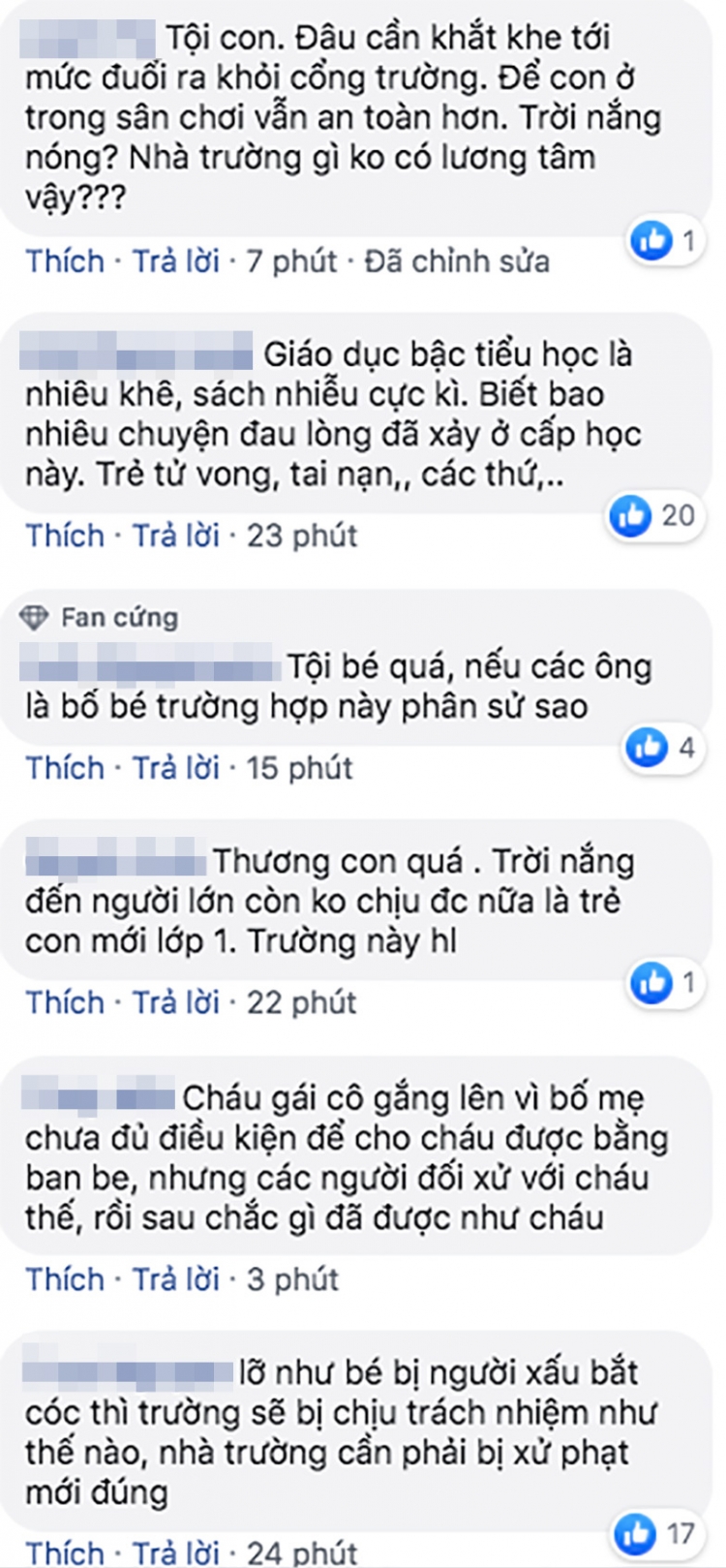Click 'Thích' beside the '22 phút' timestamp
The height and width of the screenshot is (1568, 726).
click(x=63, y=1003)
